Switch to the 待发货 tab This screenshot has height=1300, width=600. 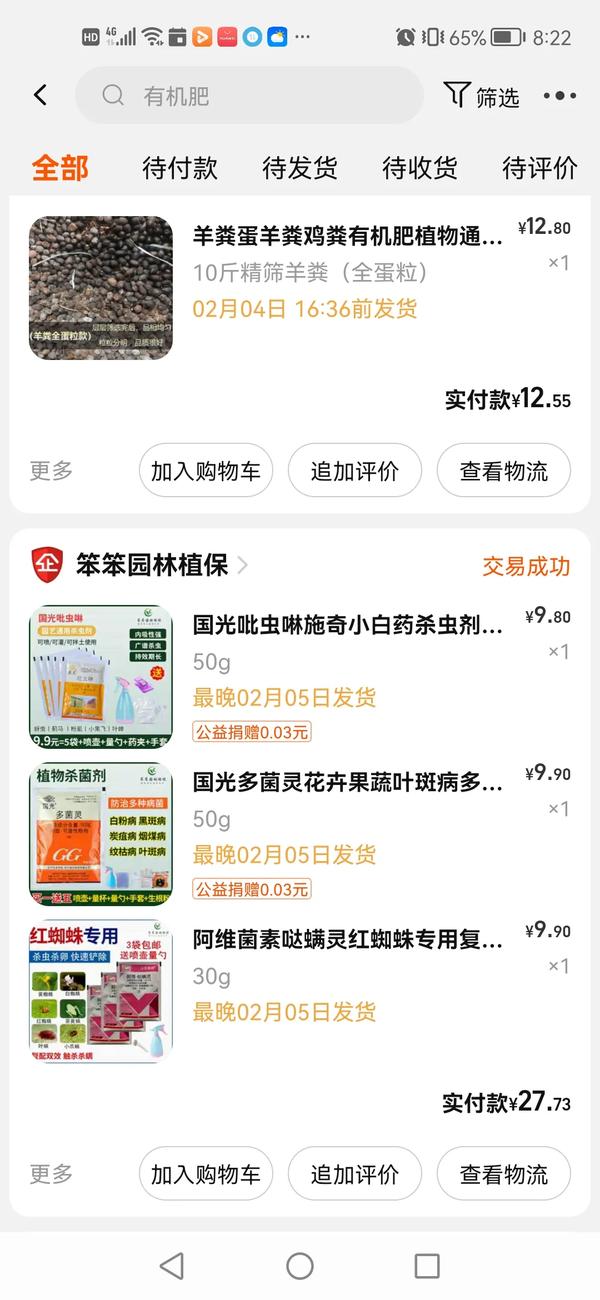[300, 168]
